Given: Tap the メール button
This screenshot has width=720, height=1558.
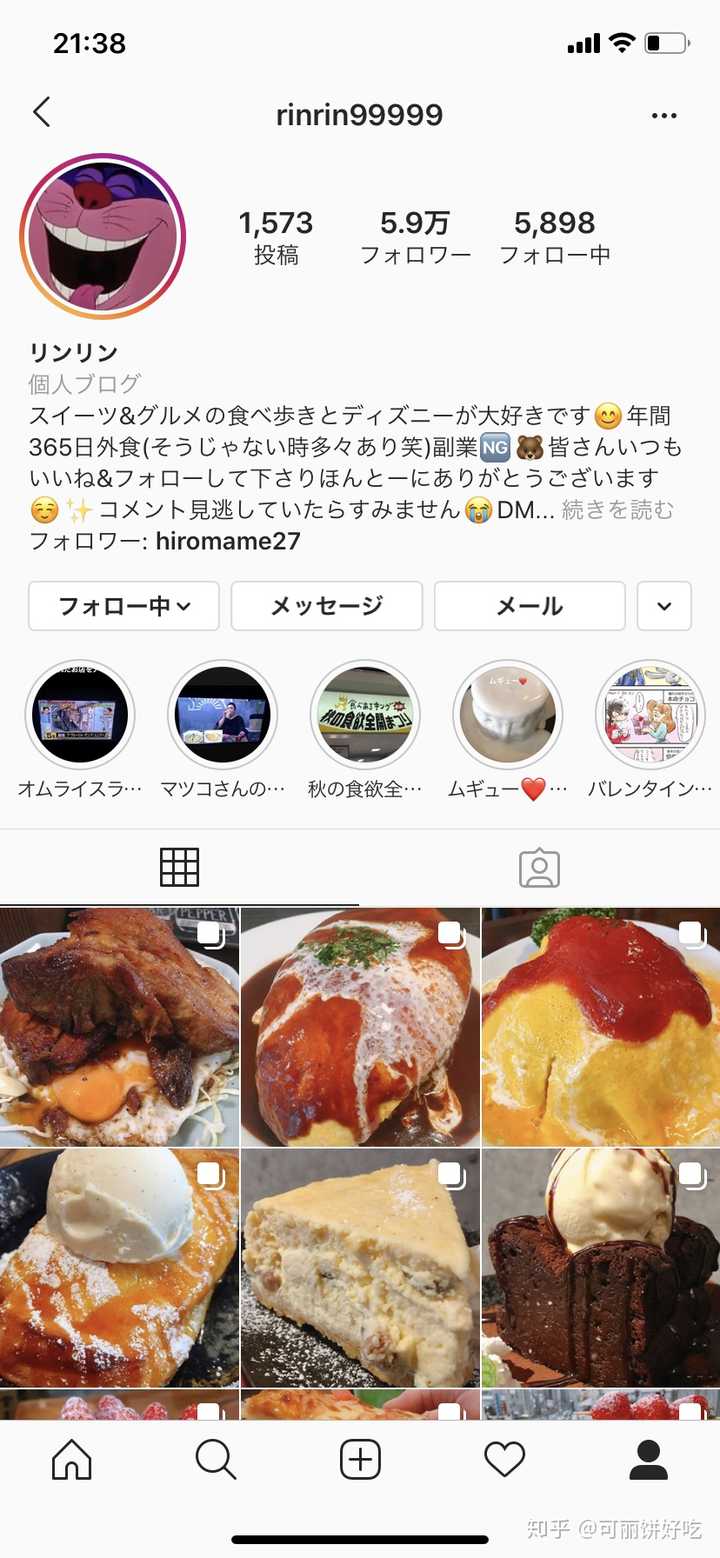Looking at the screenshot, I should (x=530, y=606).
